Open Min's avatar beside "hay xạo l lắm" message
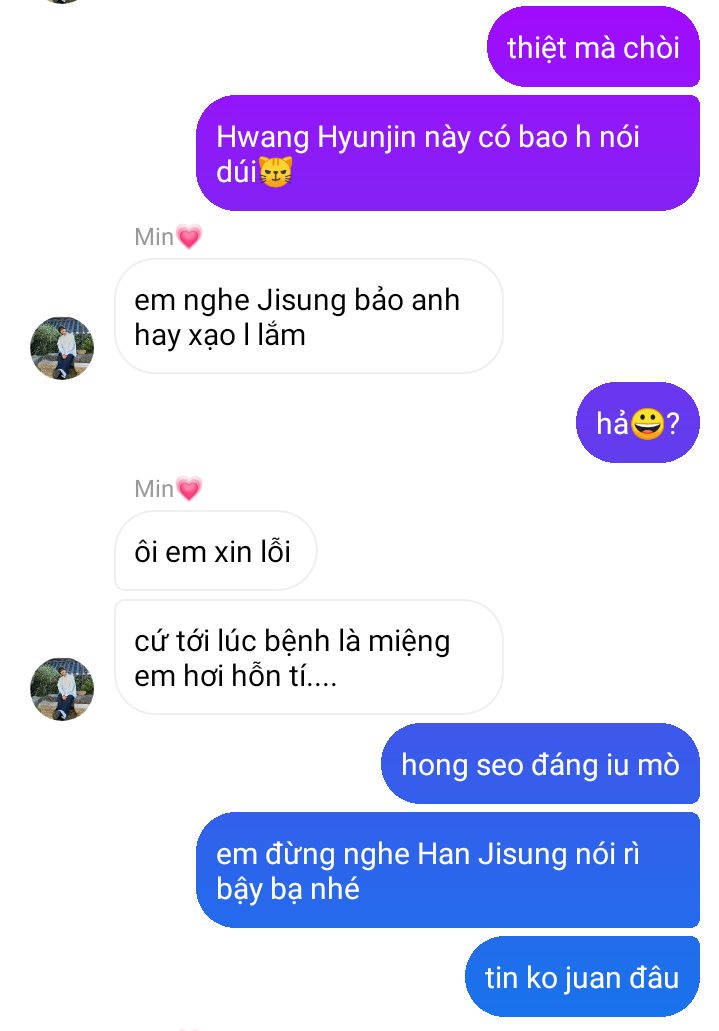Screen dimensions: 719x1031 pos(62,348)
